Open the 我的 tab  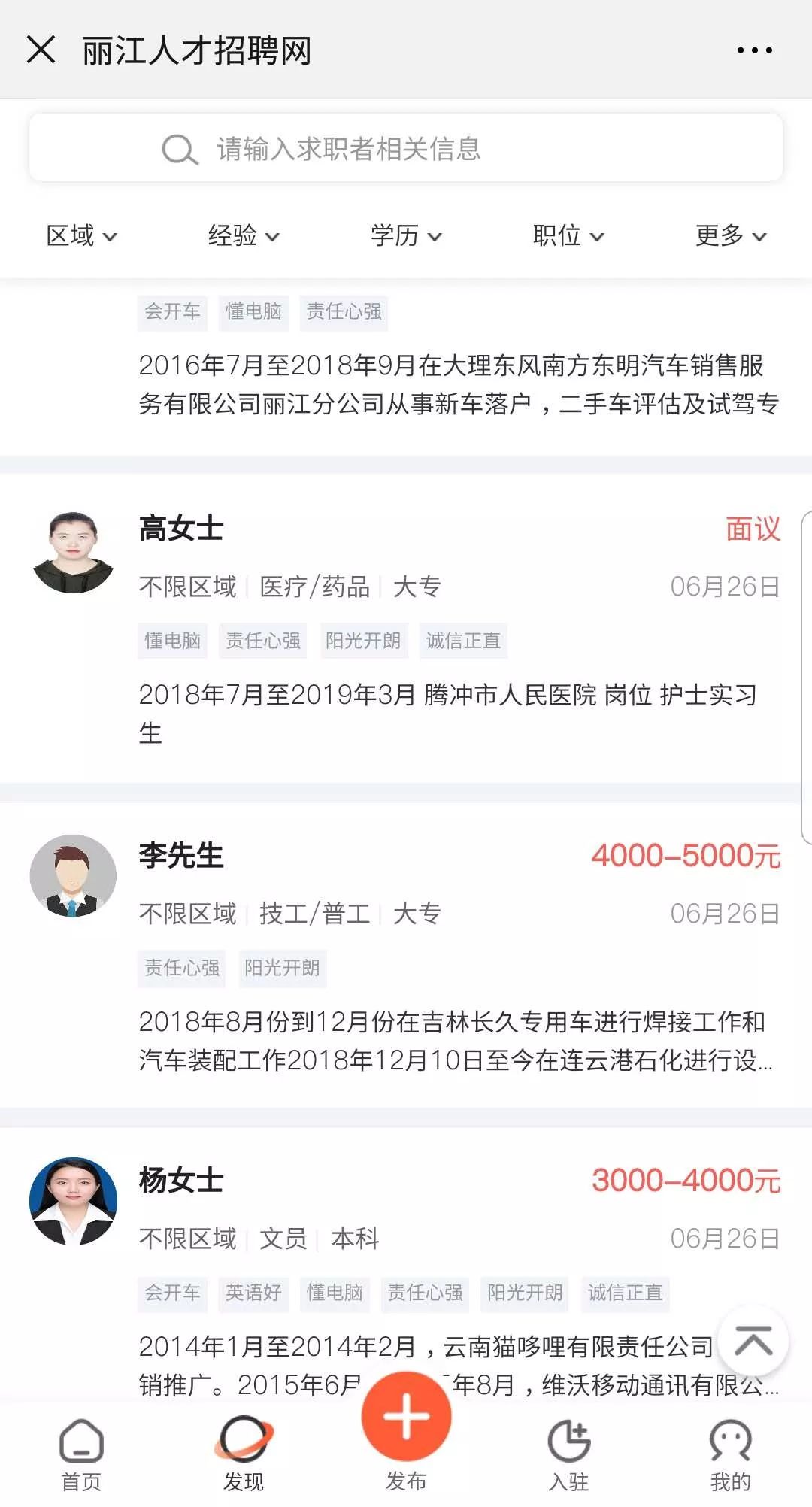pos(731,1454)
